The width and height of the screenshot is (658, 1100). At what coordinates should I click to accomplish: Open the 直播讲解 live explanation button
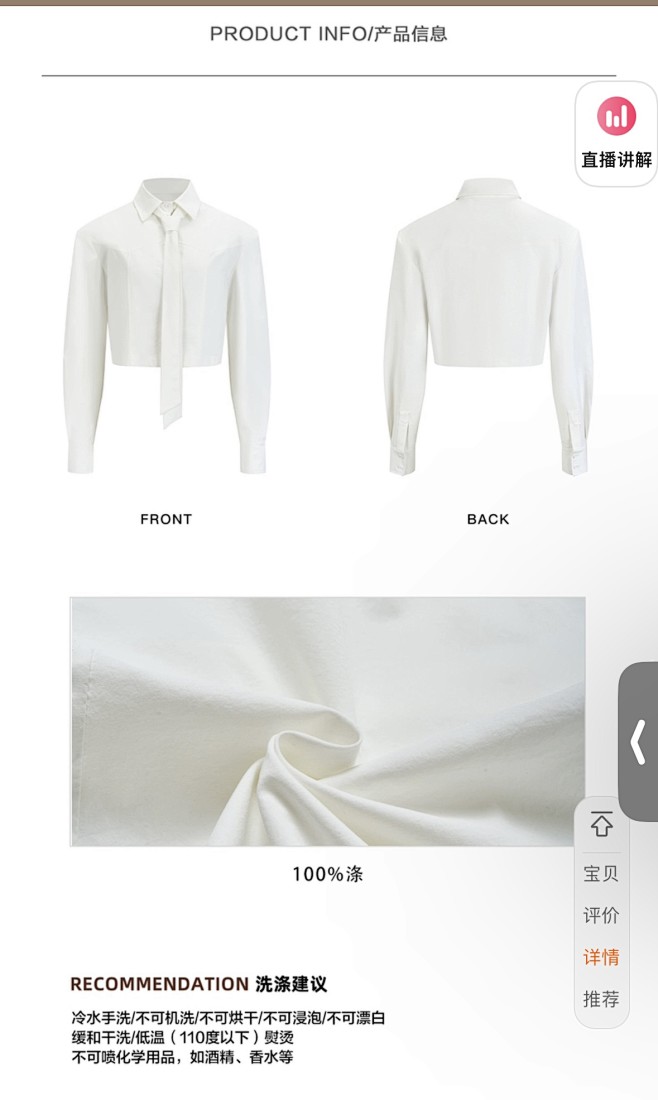click(x=616, y=134)
